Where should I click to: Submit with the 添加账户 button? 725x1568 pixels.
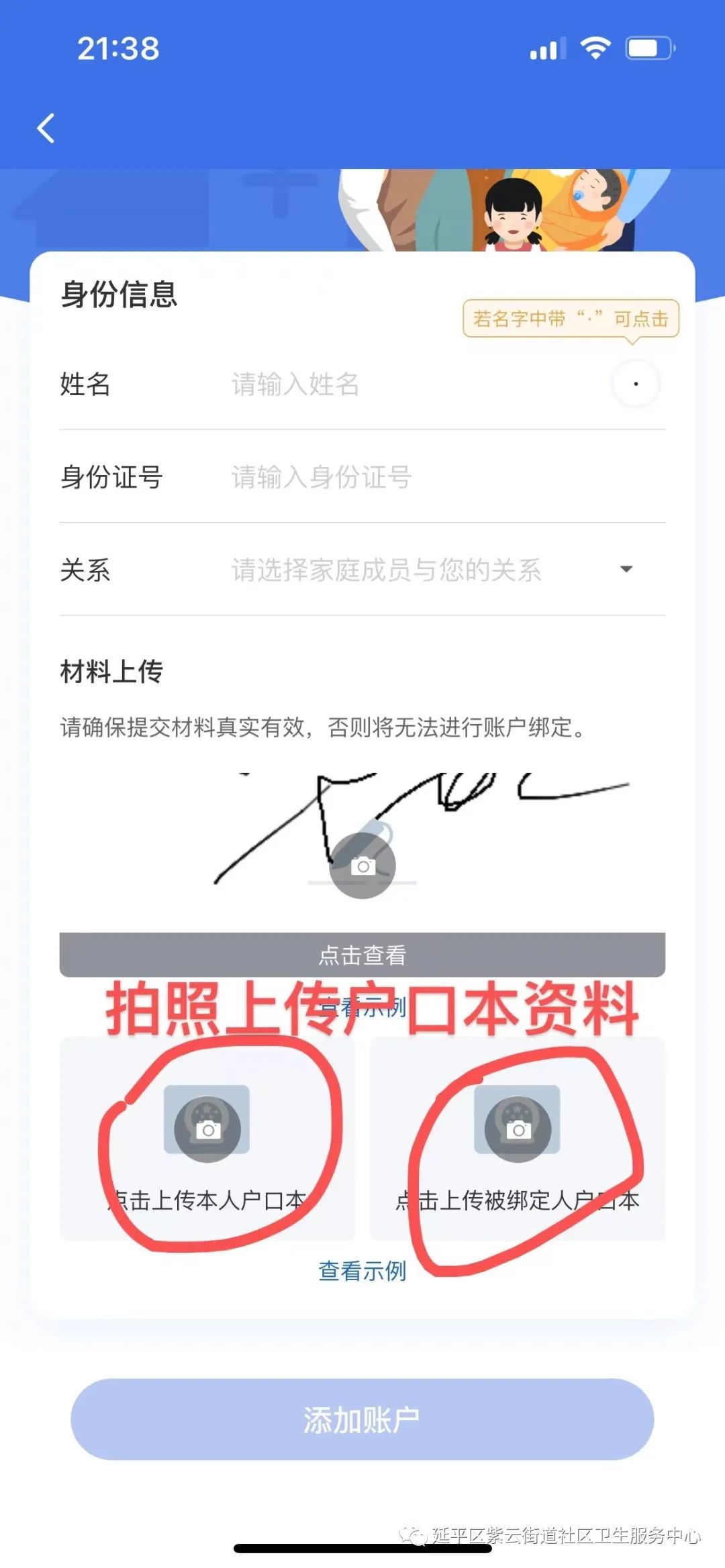click(362, 1419)
